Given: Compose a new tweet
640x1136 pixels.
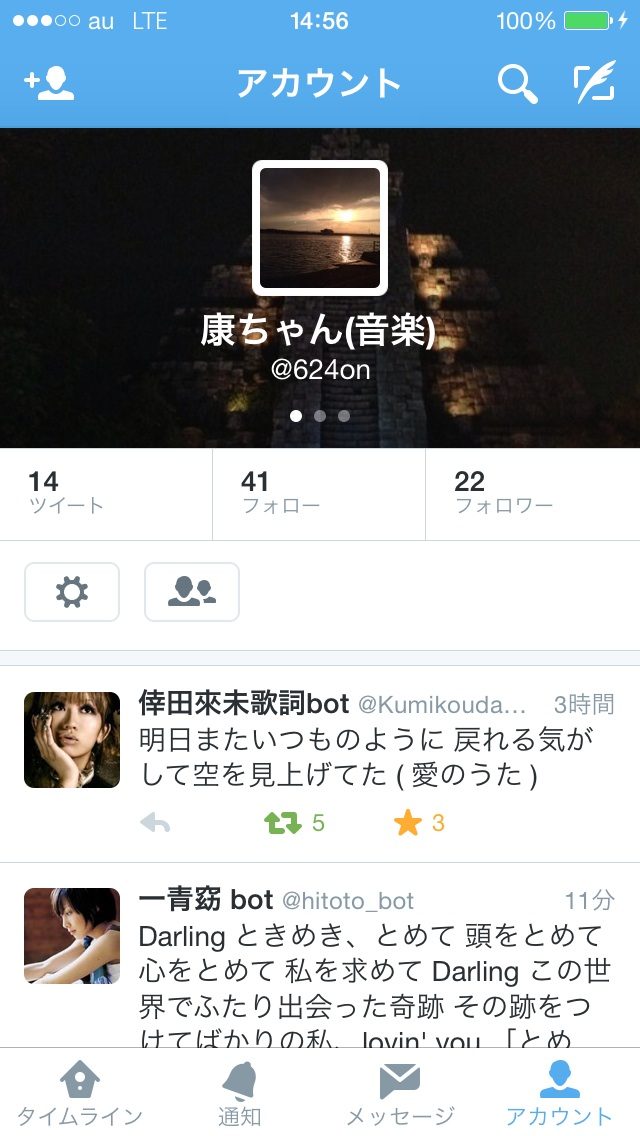Looking at the screenshot, I should pyautogui.click(x=593, y=84).
